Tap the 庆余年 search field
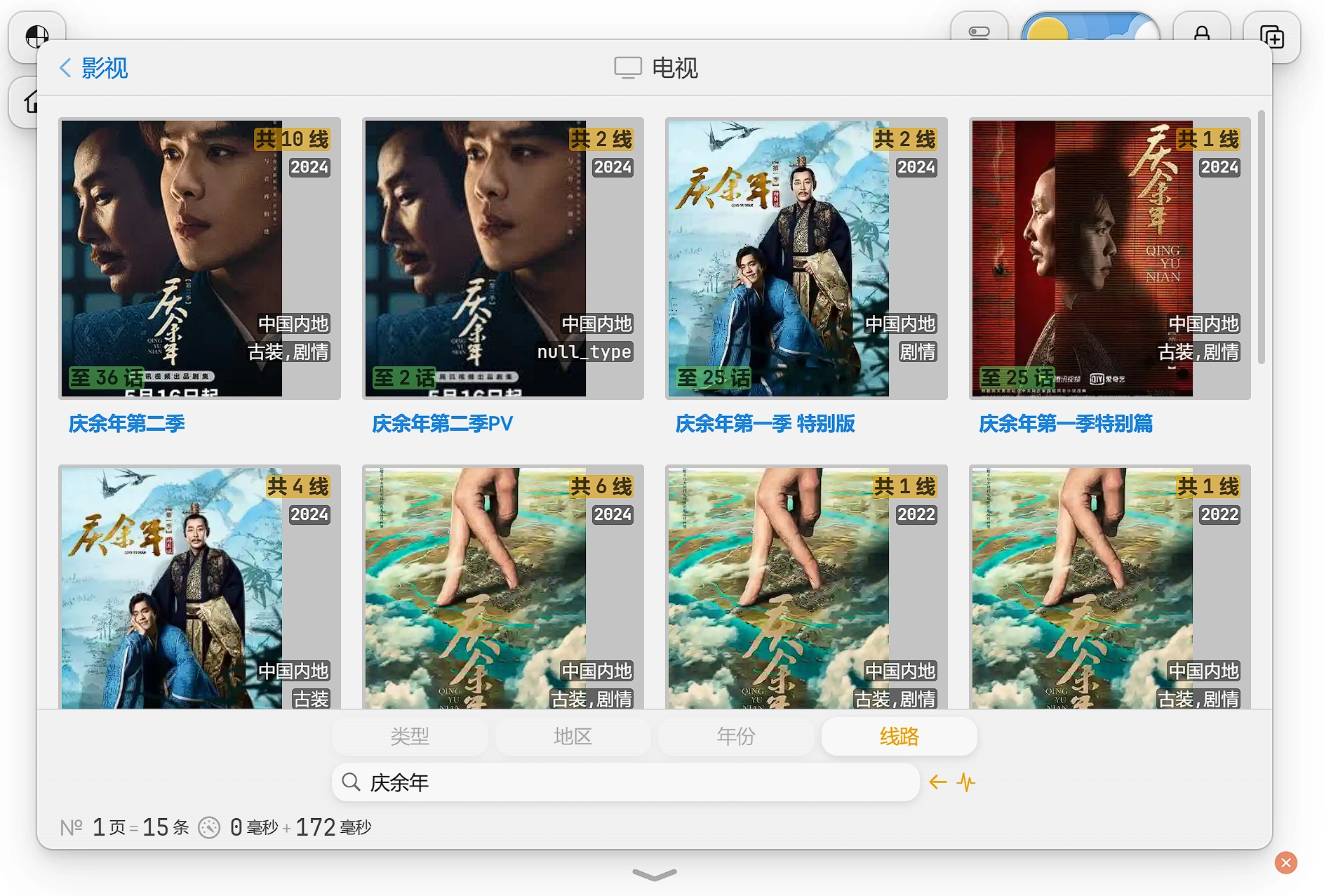Viewport: 1324px width, 896px height. click(624, 782)
